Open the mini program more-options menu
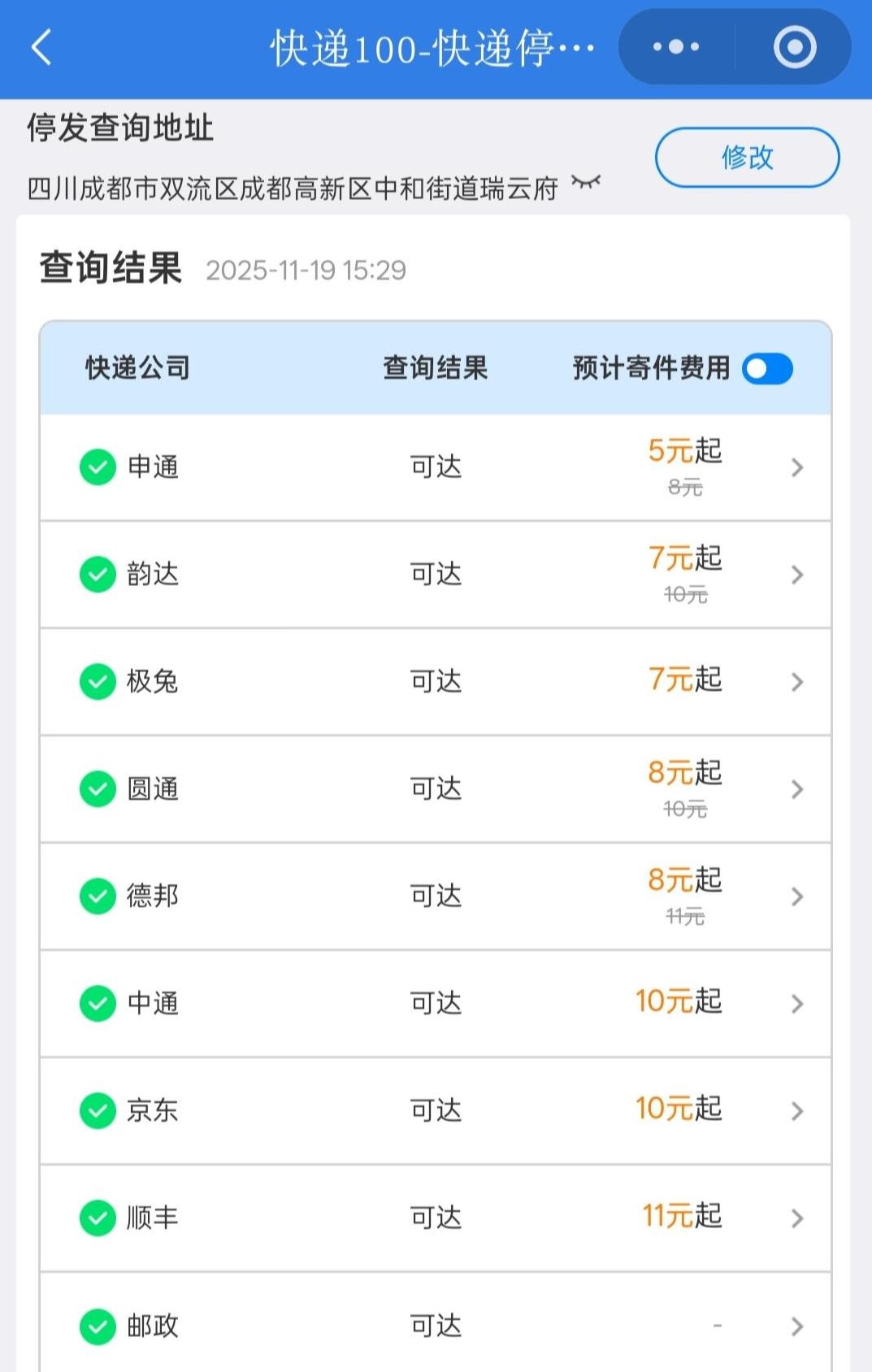 676,47
